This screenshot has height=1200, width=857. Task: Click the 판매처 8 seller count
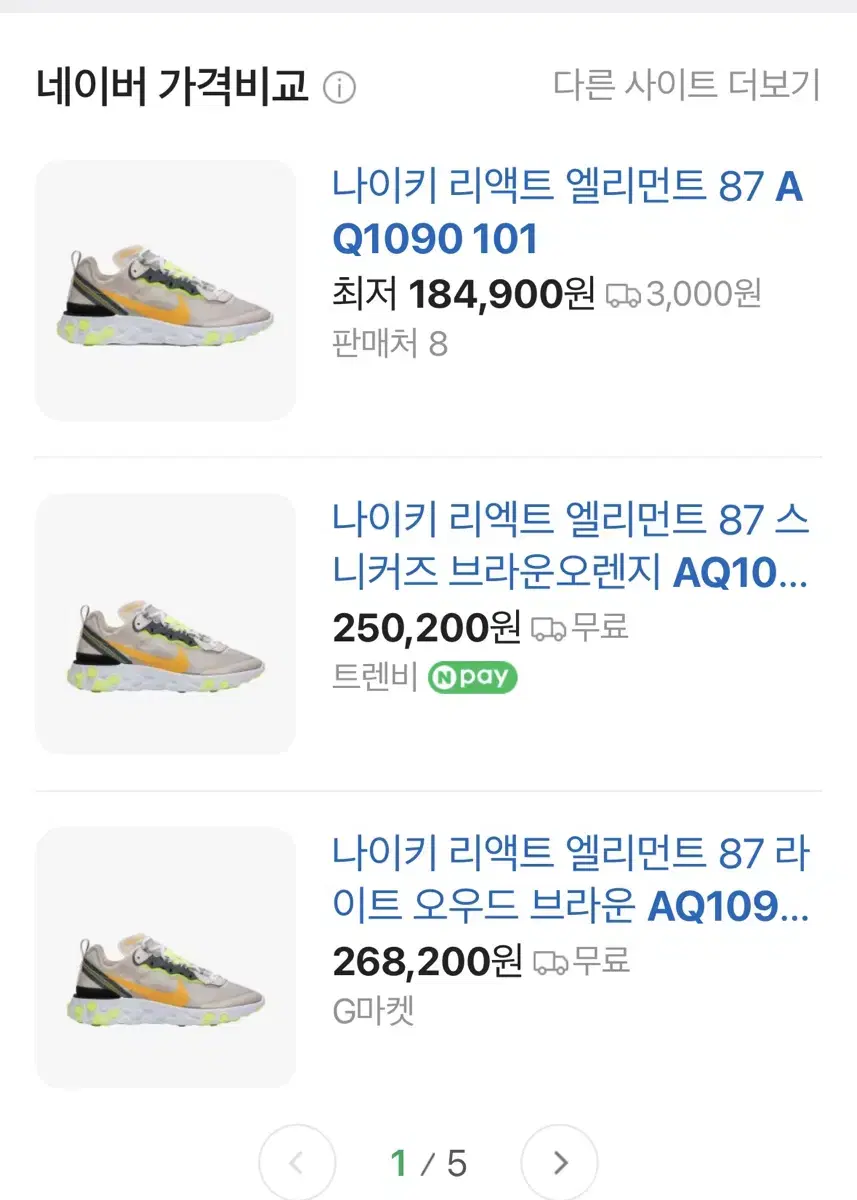point(381,345)
